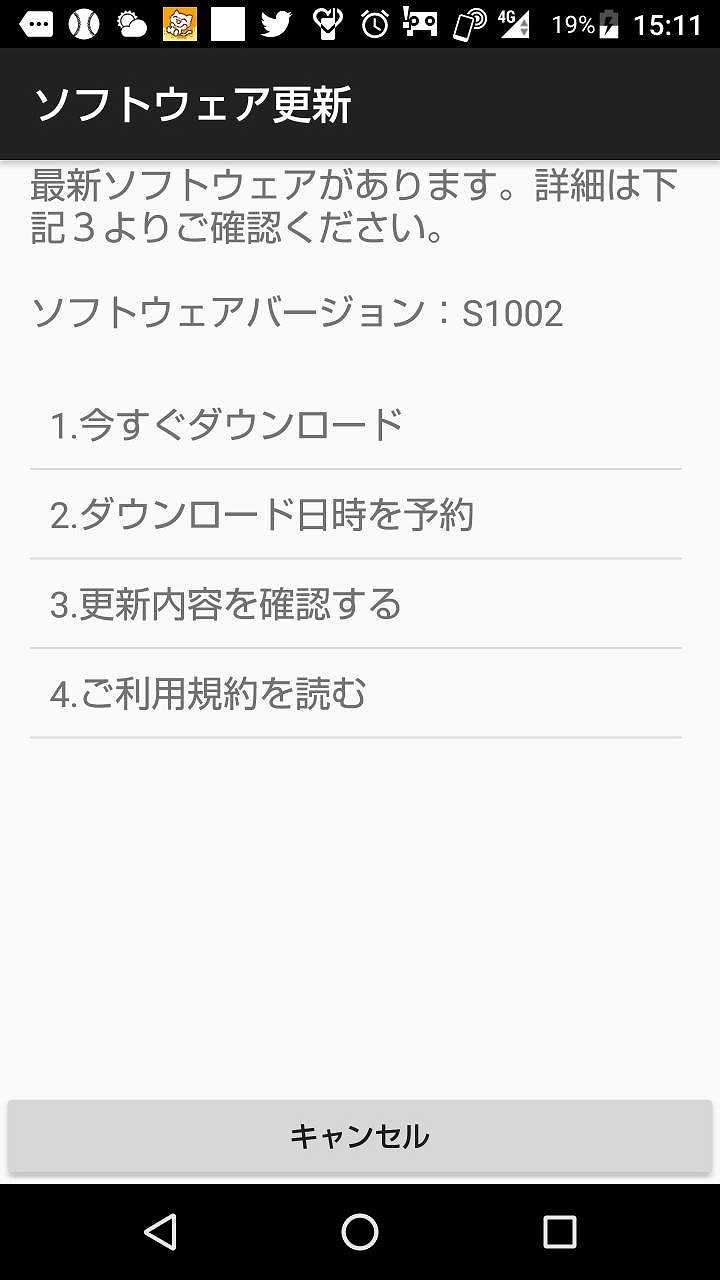Open ご利用規約を読む row
Viewport: 720px width, 1280px height.
pos(355,694)
